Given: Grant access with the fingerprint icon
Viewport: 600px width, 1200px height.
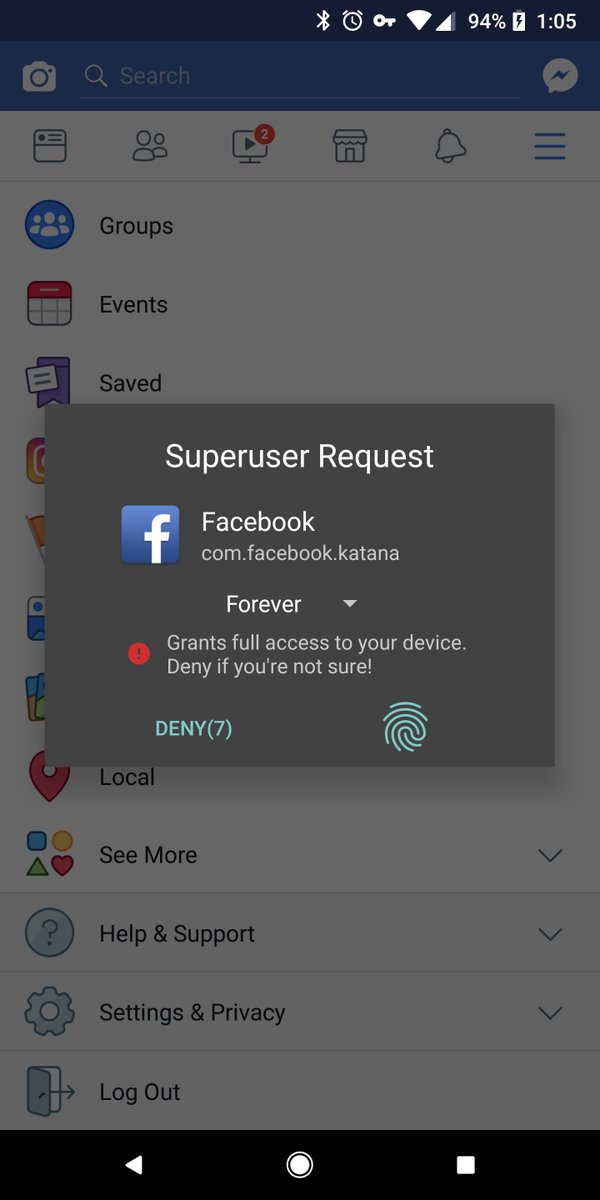Looking at the screenshot, I should [405, 727].
